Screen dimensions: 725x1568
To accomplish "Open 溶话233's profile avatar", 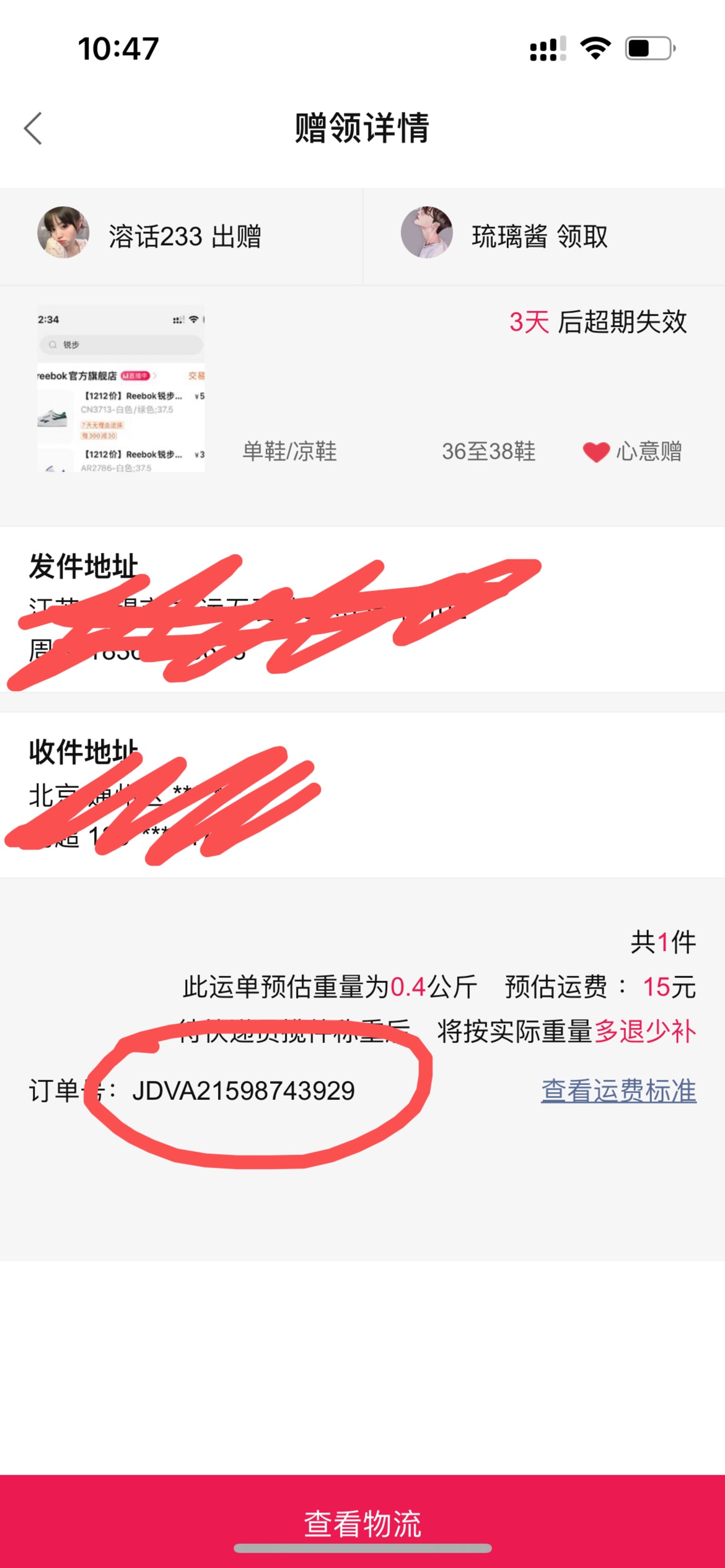I will pos(63,232).
